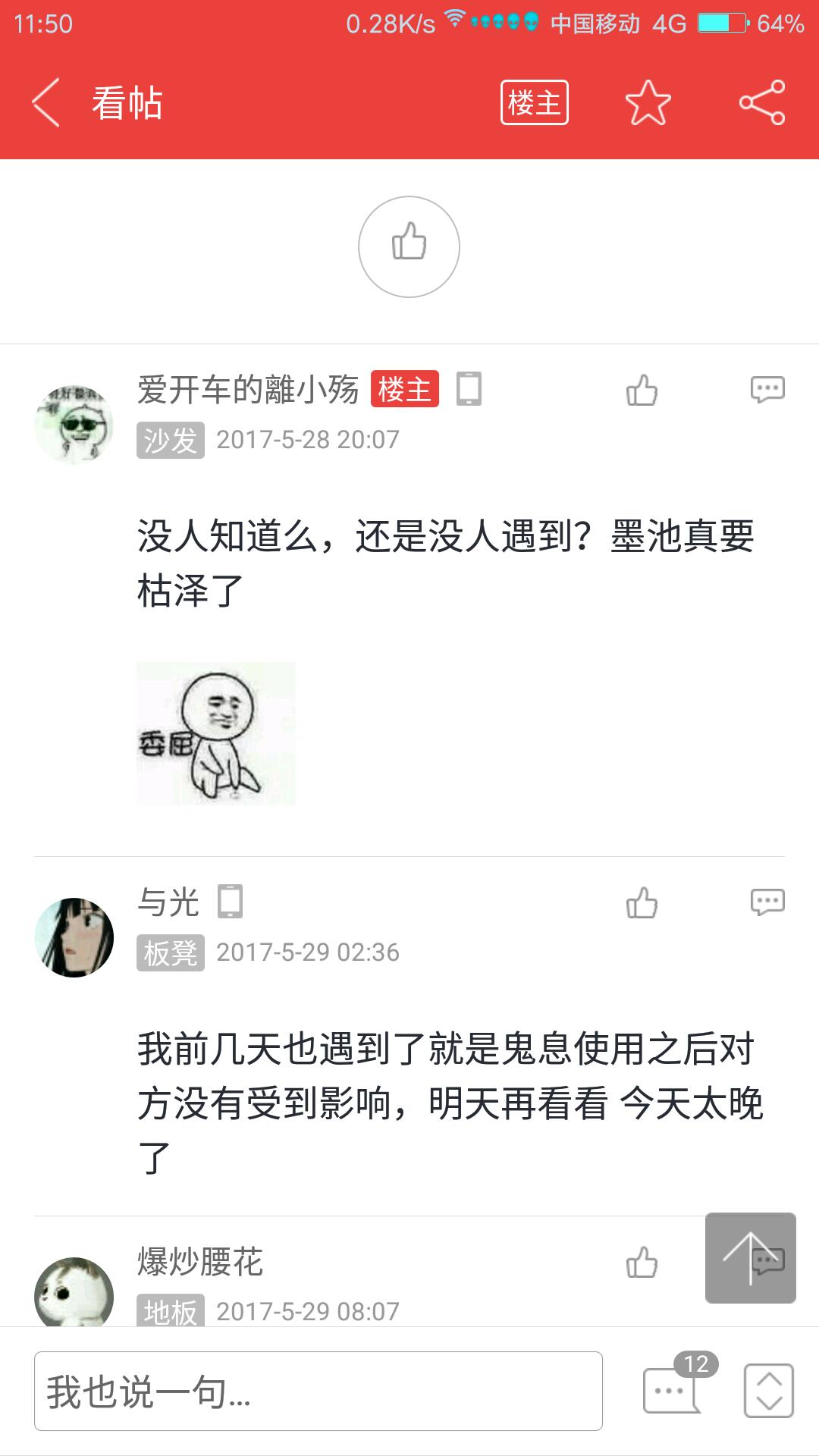Toggle the 楼主 only filter
This screenshot has height=1456, width=819.
[534, 103]
